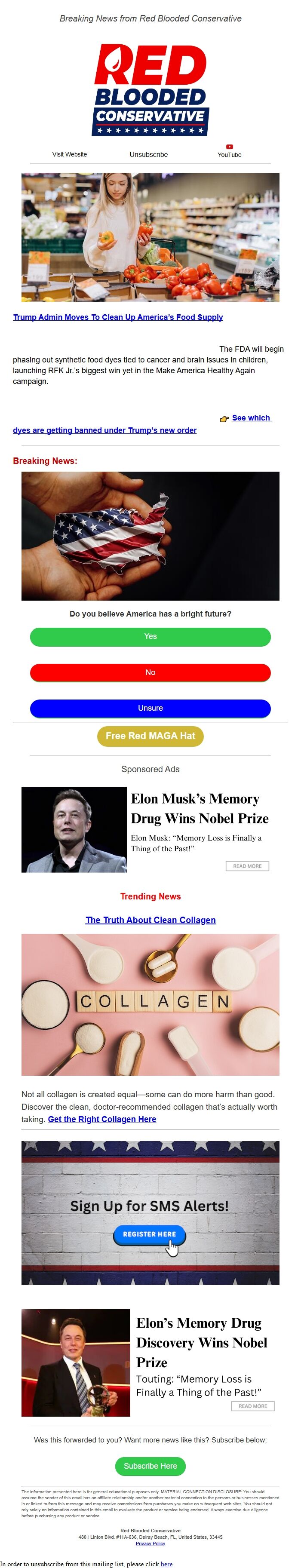Follow the Get the Right Collagen Here link
This screenshot has width=301, height=1568.
[x=102, y=1120]
